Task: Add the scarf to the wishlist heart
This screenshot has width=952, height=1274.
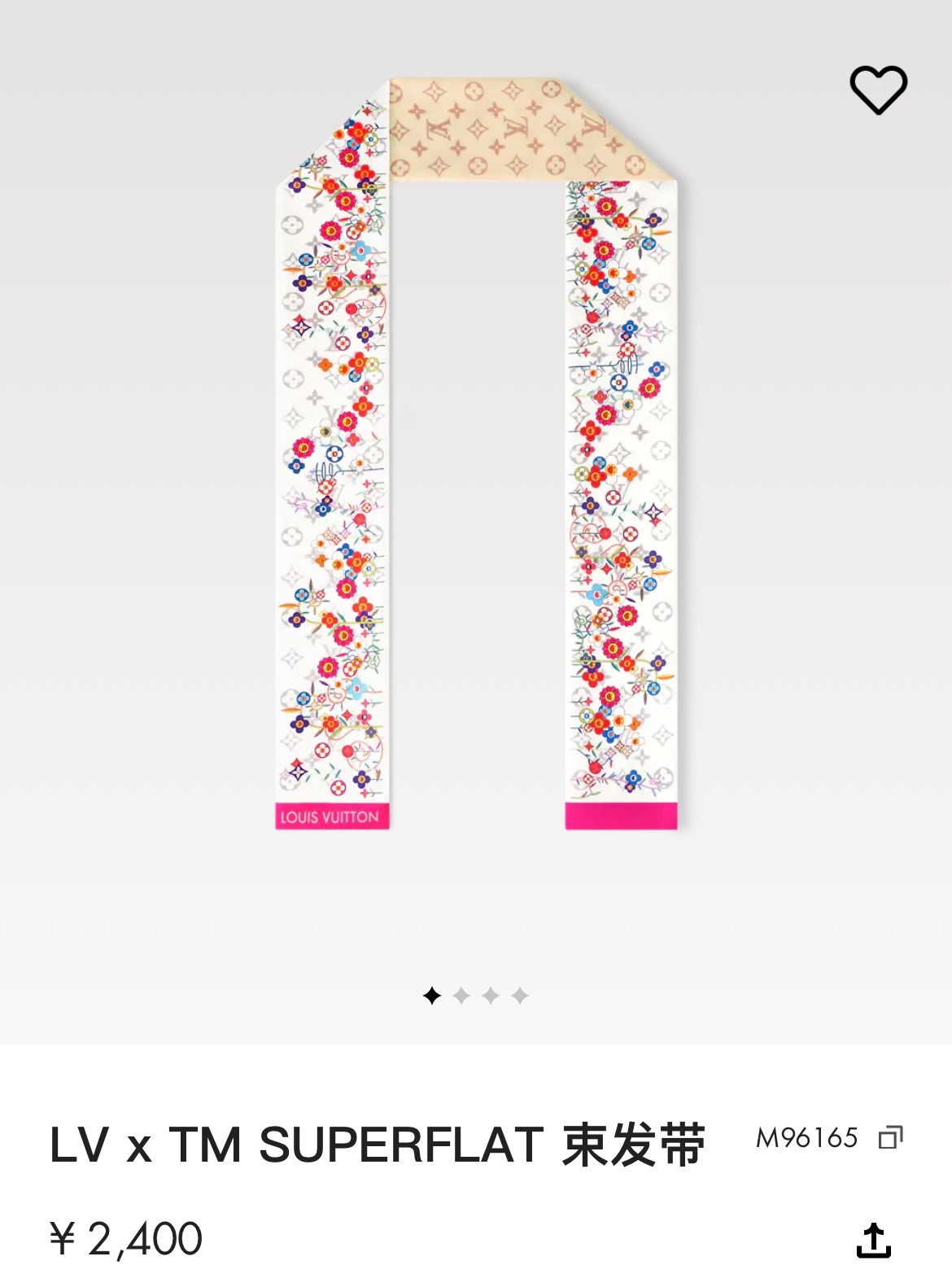Action: click(x=878, y=90)
